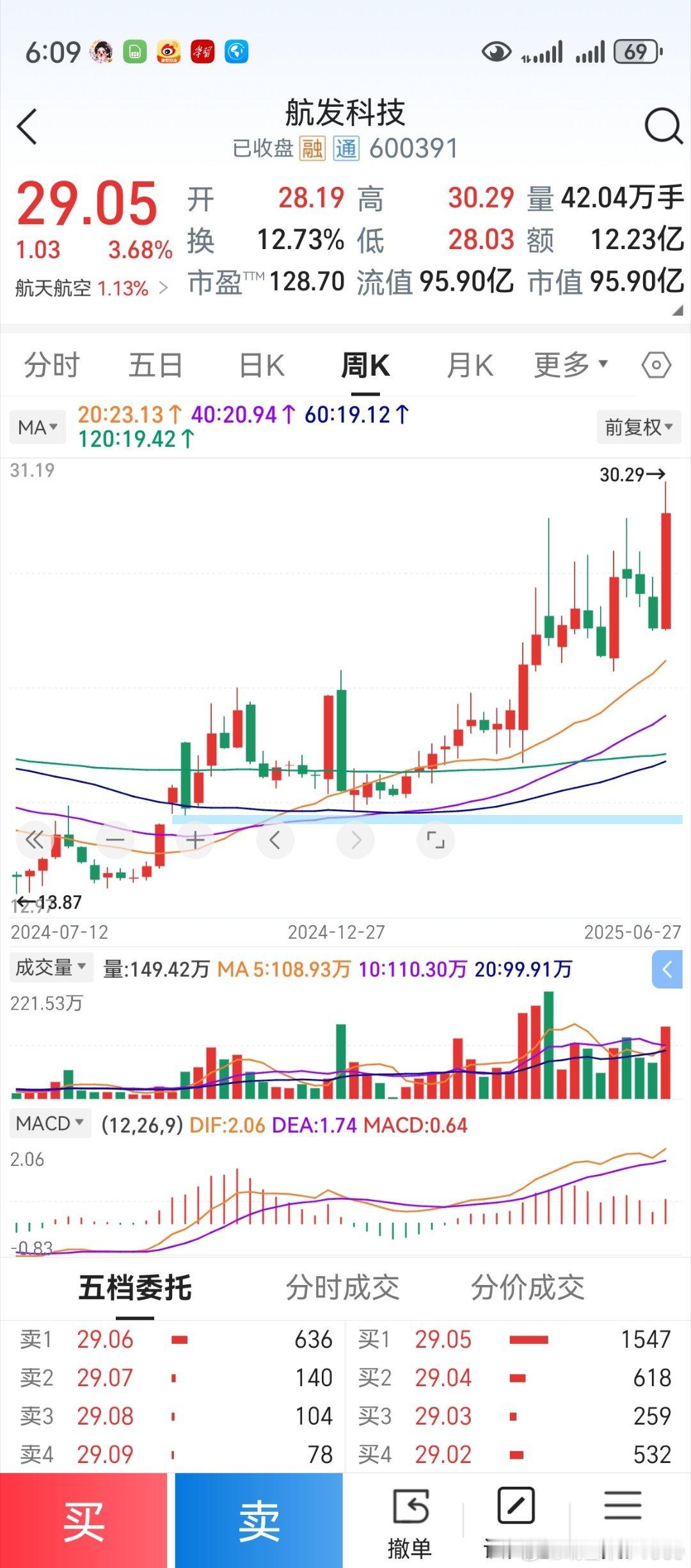Zoom in the chart with plus button
691x1568 pixels.
coord(195,839)
